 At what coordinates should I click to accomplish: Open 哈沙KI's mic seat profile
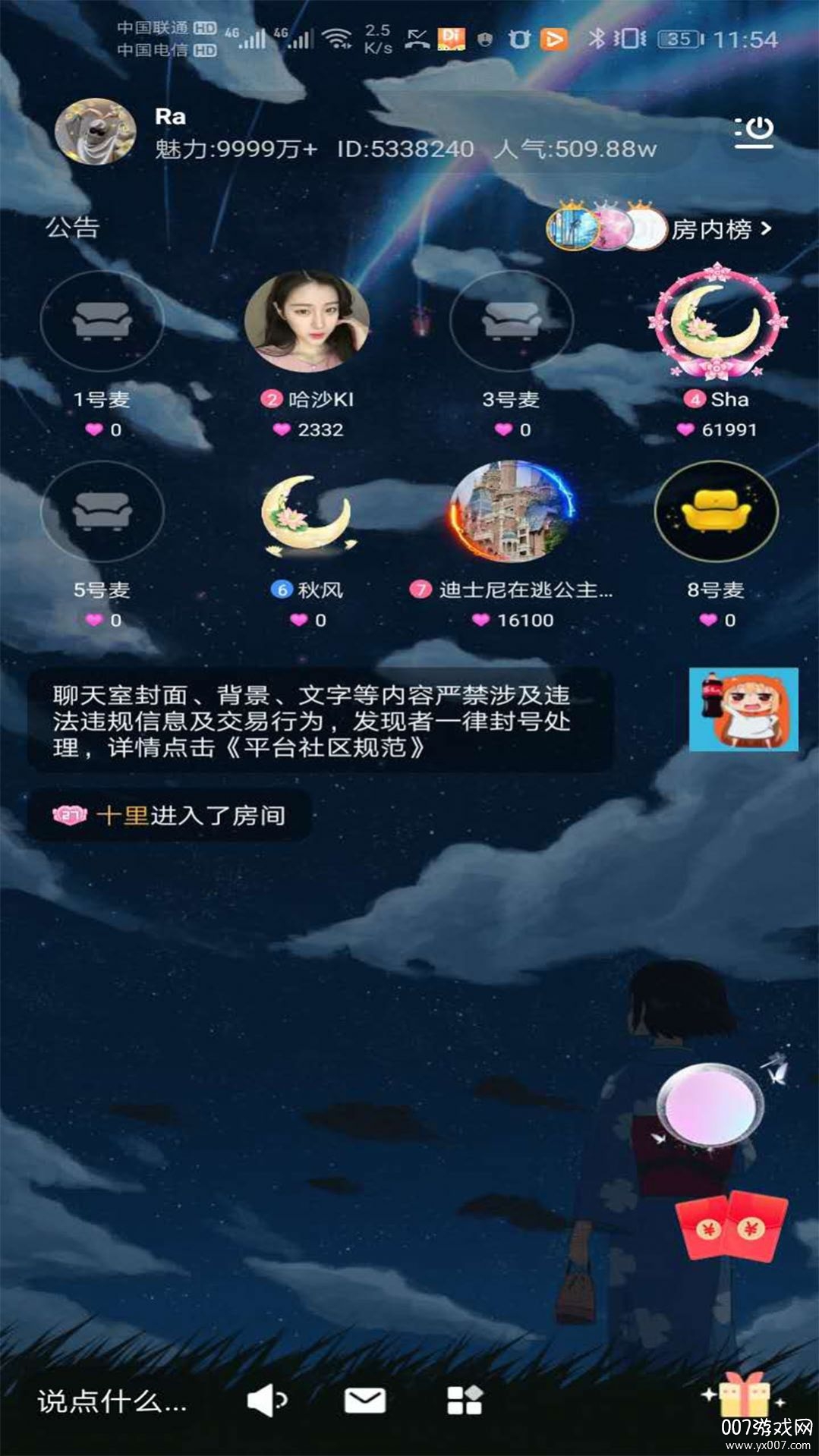click(x=307, y=322)
